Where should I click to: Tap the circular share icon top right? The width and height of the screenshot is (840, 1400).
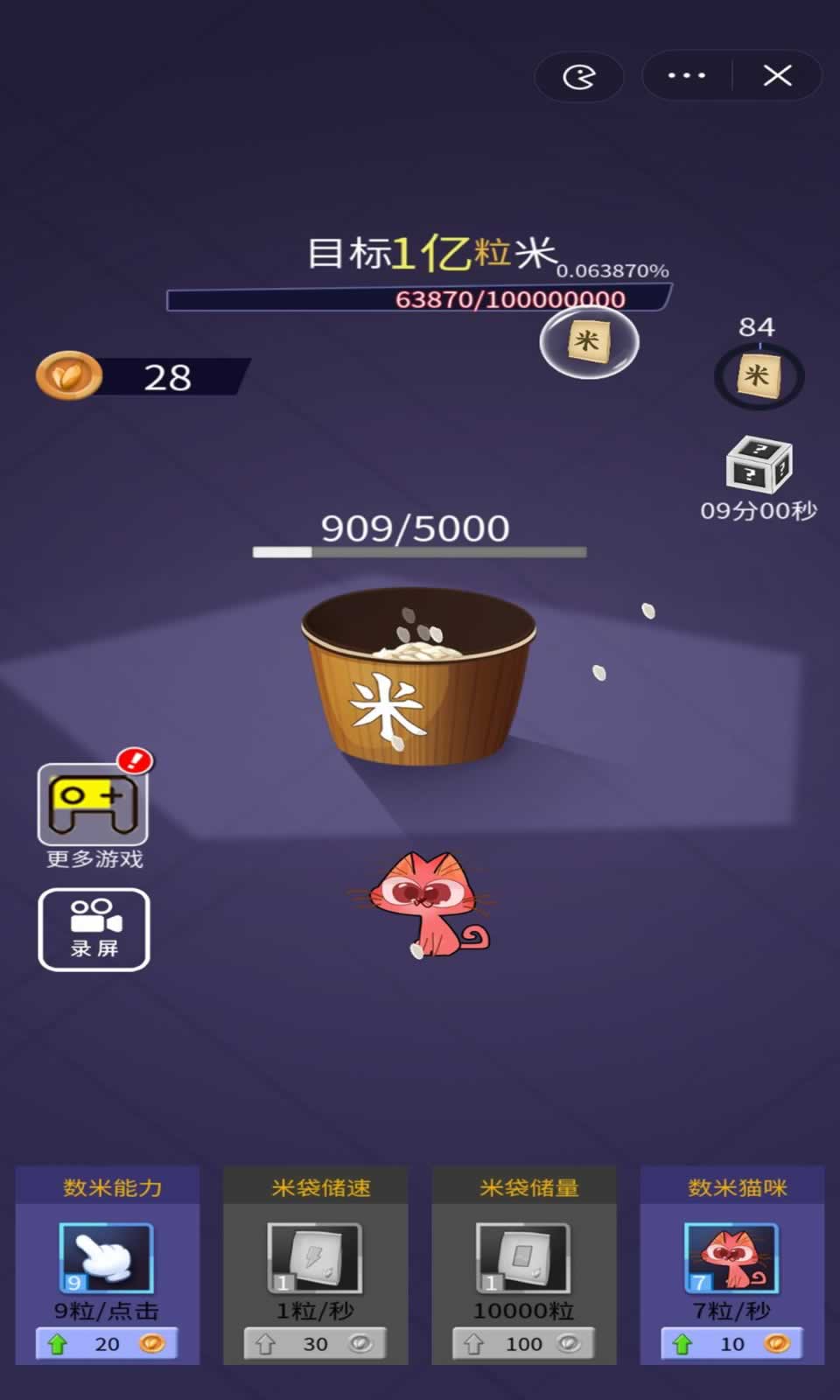(580, 77)
